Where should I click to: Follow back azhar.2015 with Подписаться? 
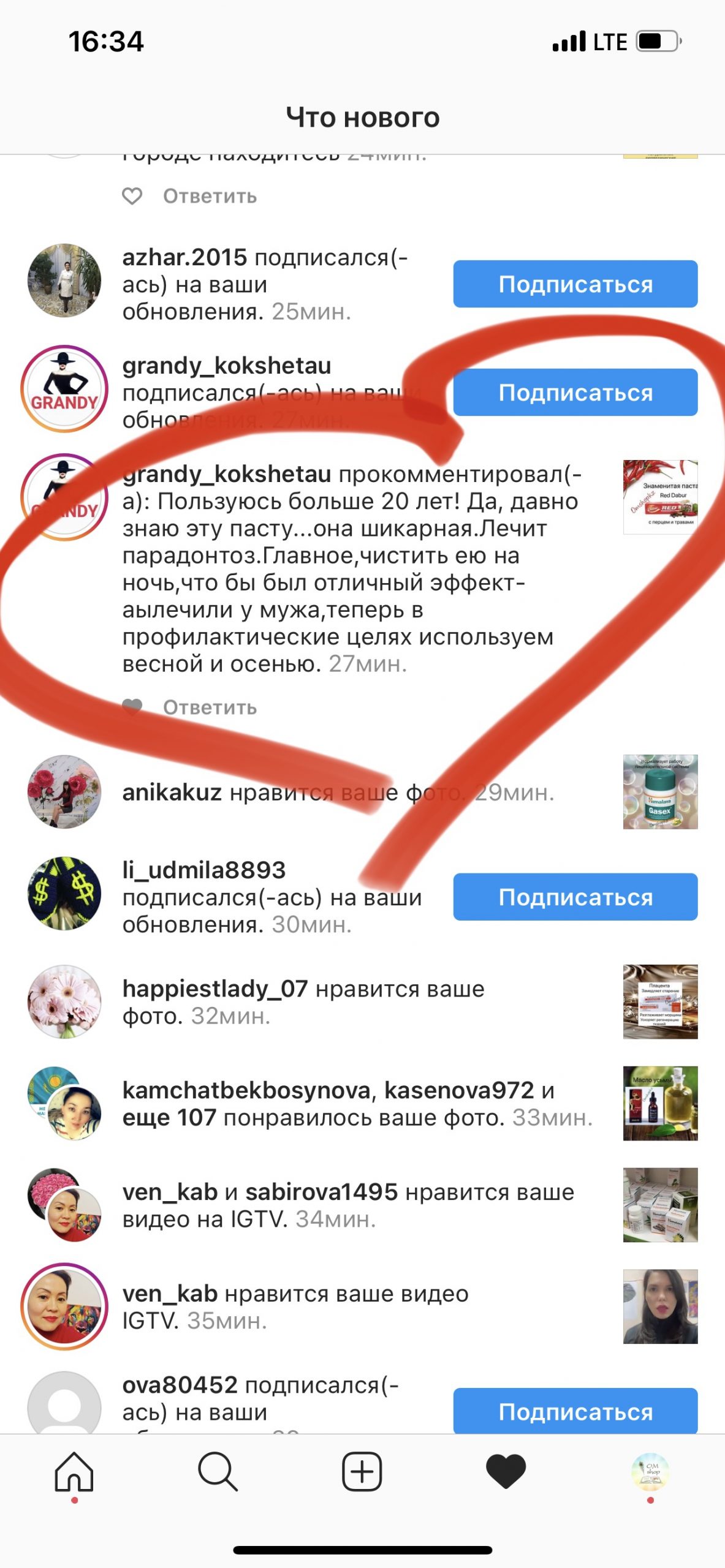pos(575,284)
